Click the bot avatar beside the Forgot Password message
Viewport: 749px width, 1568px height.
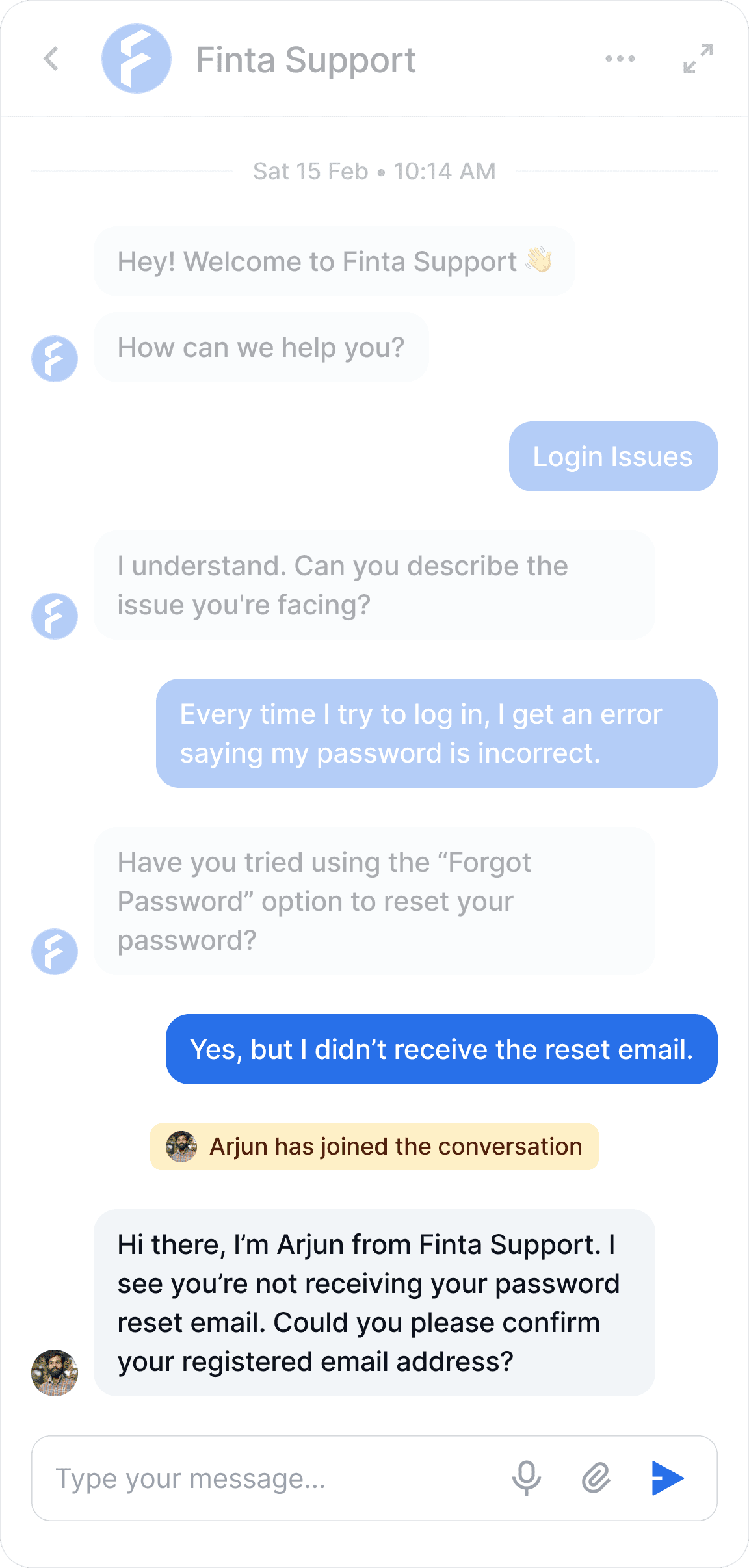click(x=55, y=952)
